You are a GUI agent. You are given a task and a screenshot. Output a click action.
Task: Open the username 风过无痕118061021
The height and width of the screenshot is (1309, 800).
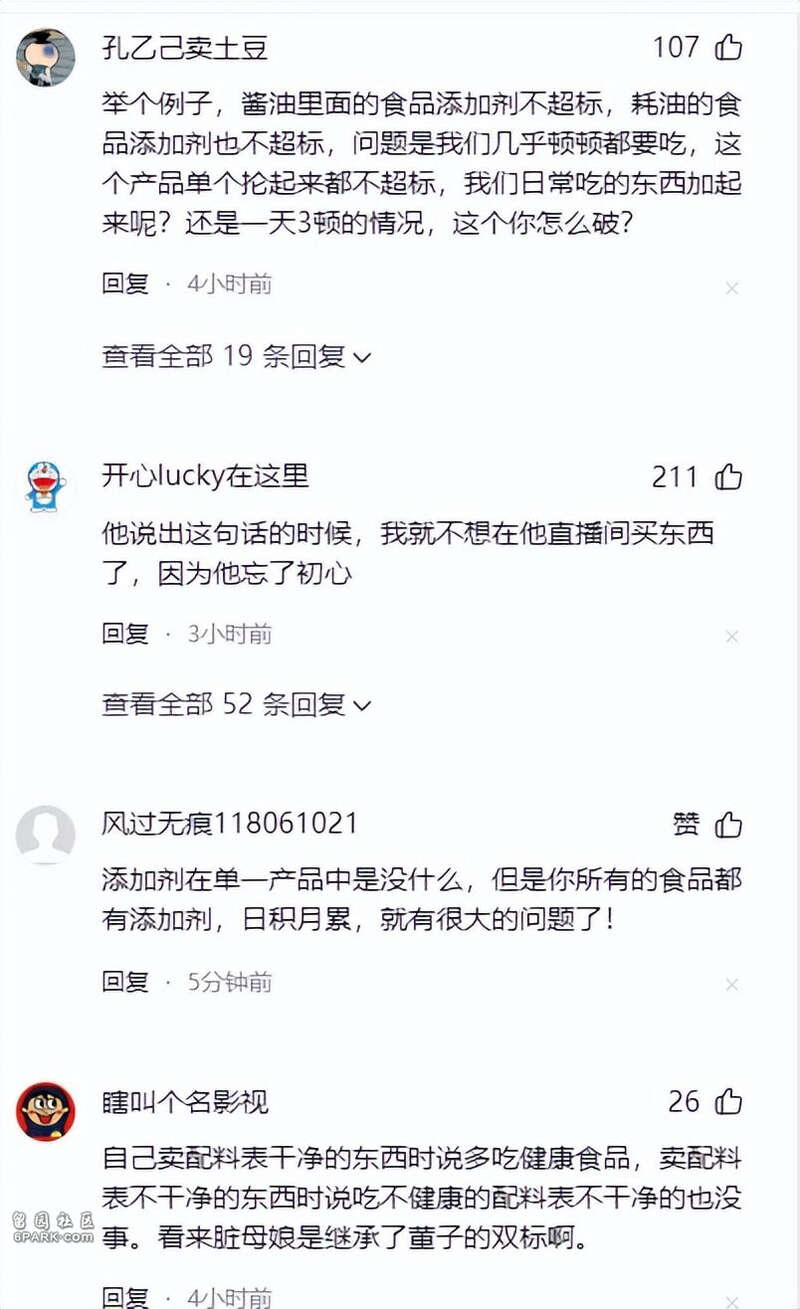click(x=229, y=824)
